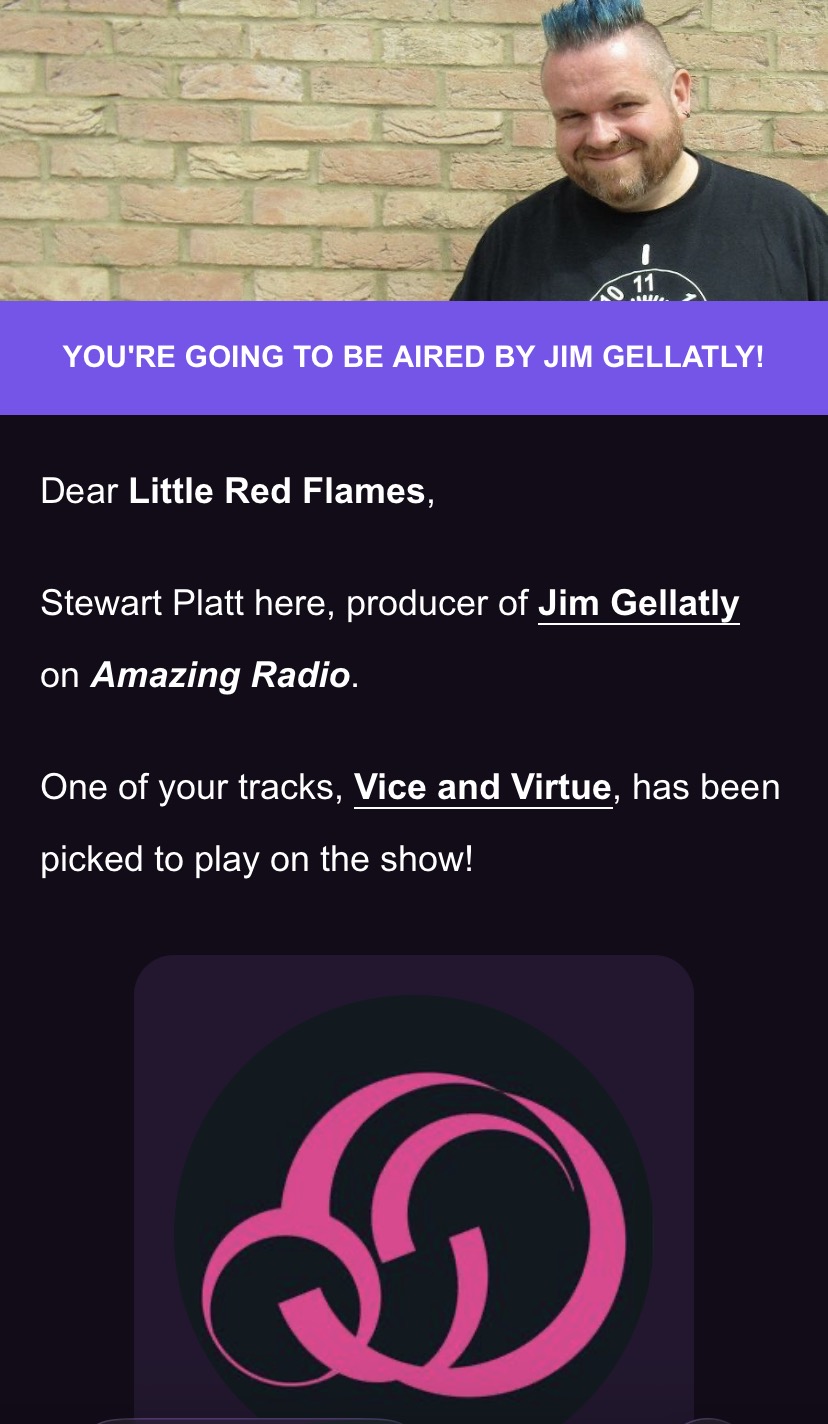
Task: Open the Jim Gellatly link
Action: click(638, 604)
